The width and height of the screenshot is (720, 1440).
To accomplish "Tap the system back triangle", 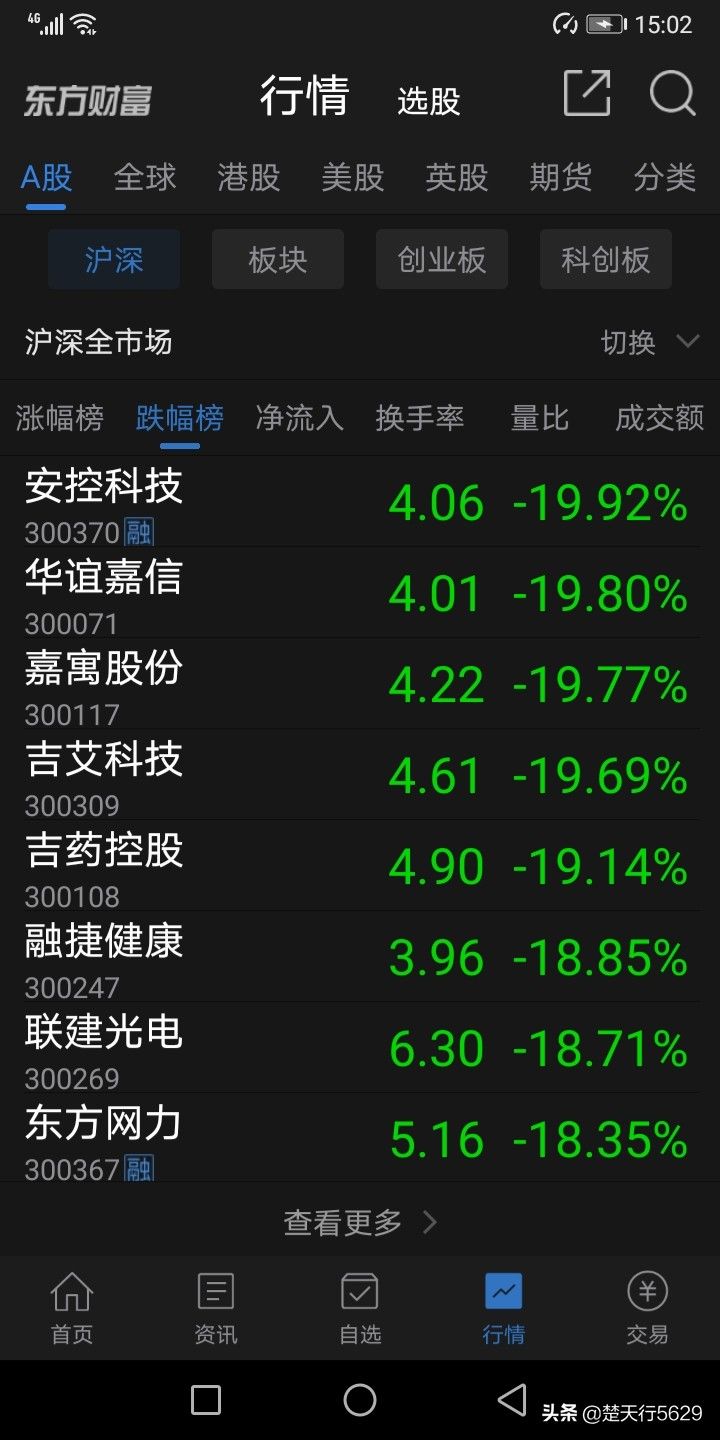I will (512, 1399).
